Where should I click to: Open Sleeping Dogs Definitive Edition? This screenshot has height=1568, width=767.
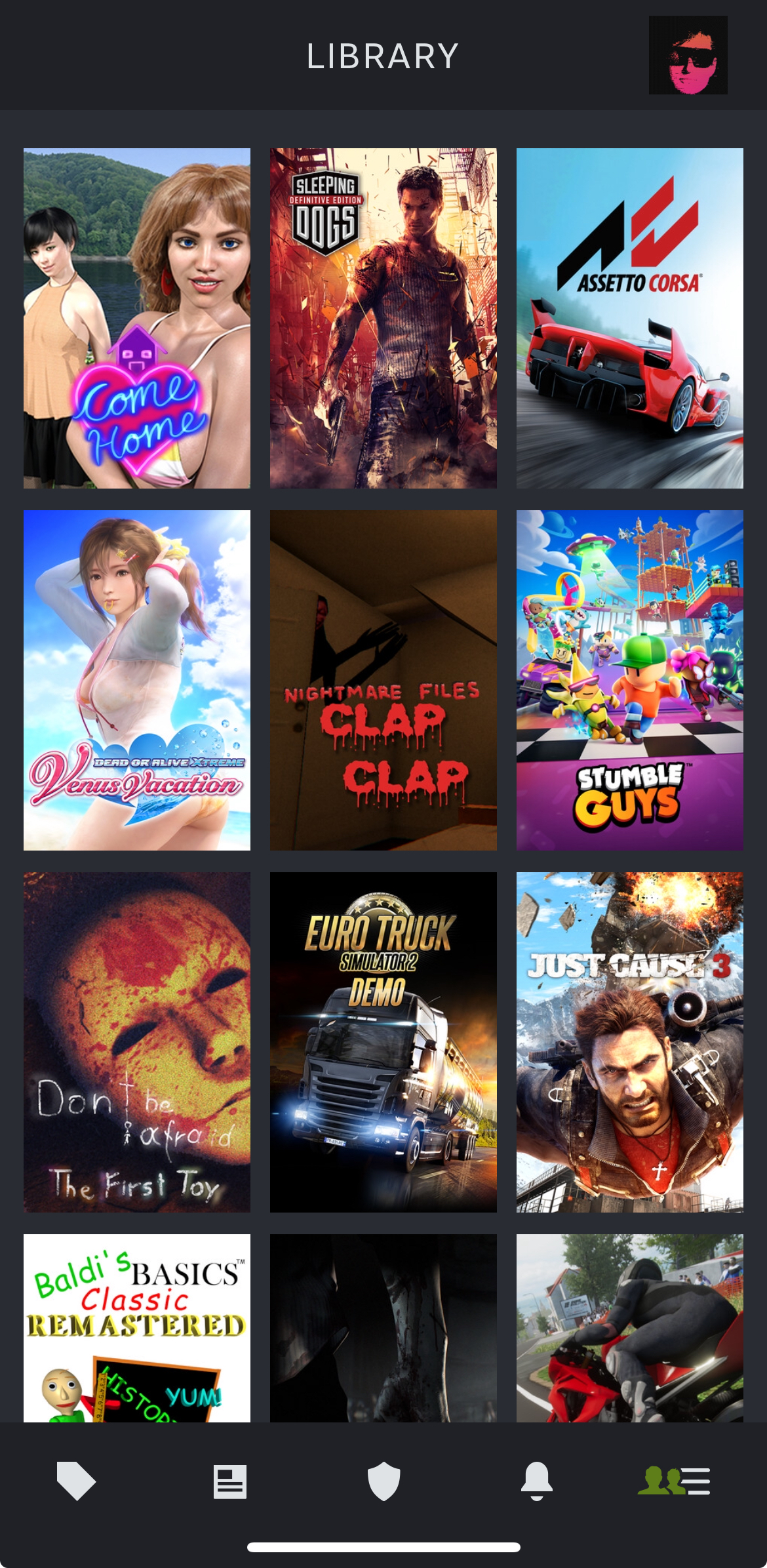coord(383,318)
